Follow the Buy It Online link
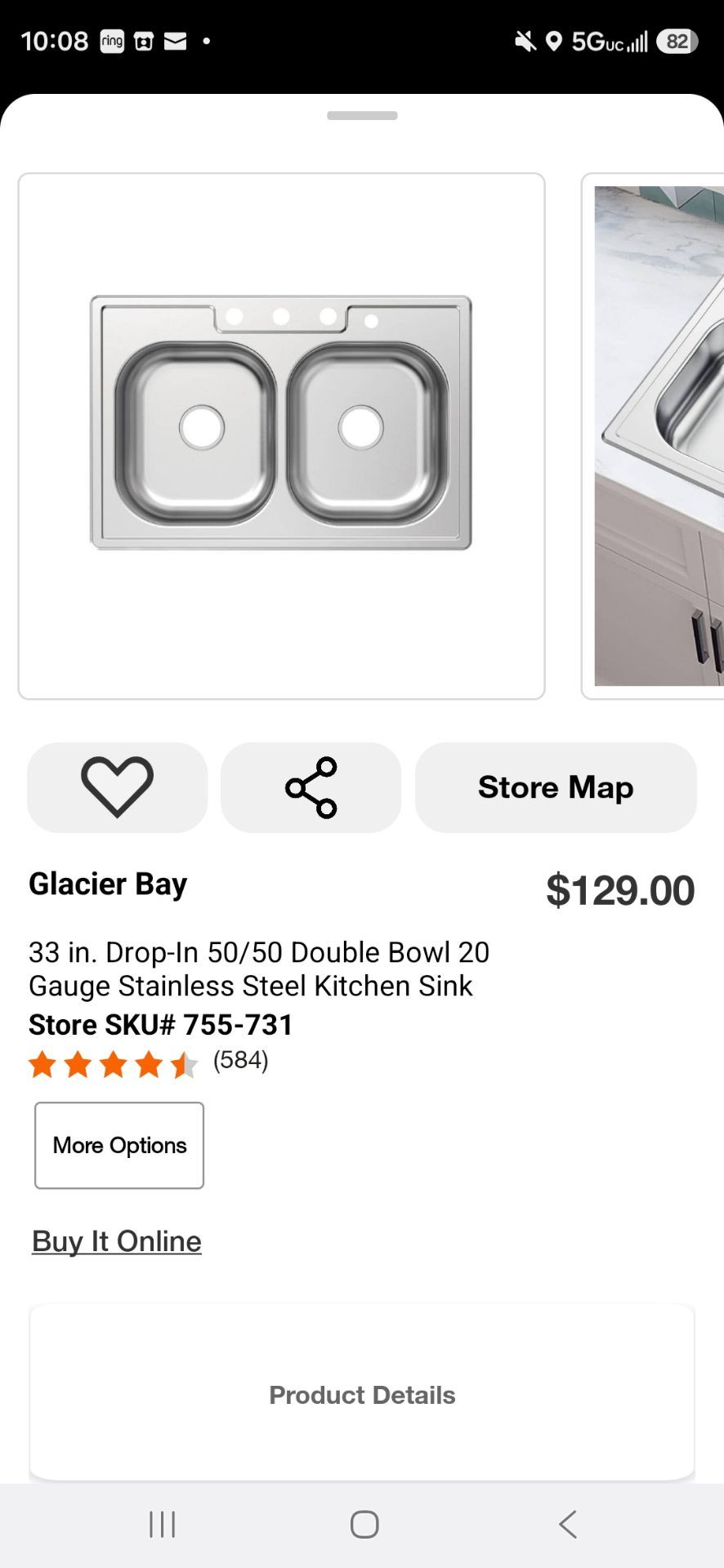Screen dimensions: 724x1568 click(117, 1241)
